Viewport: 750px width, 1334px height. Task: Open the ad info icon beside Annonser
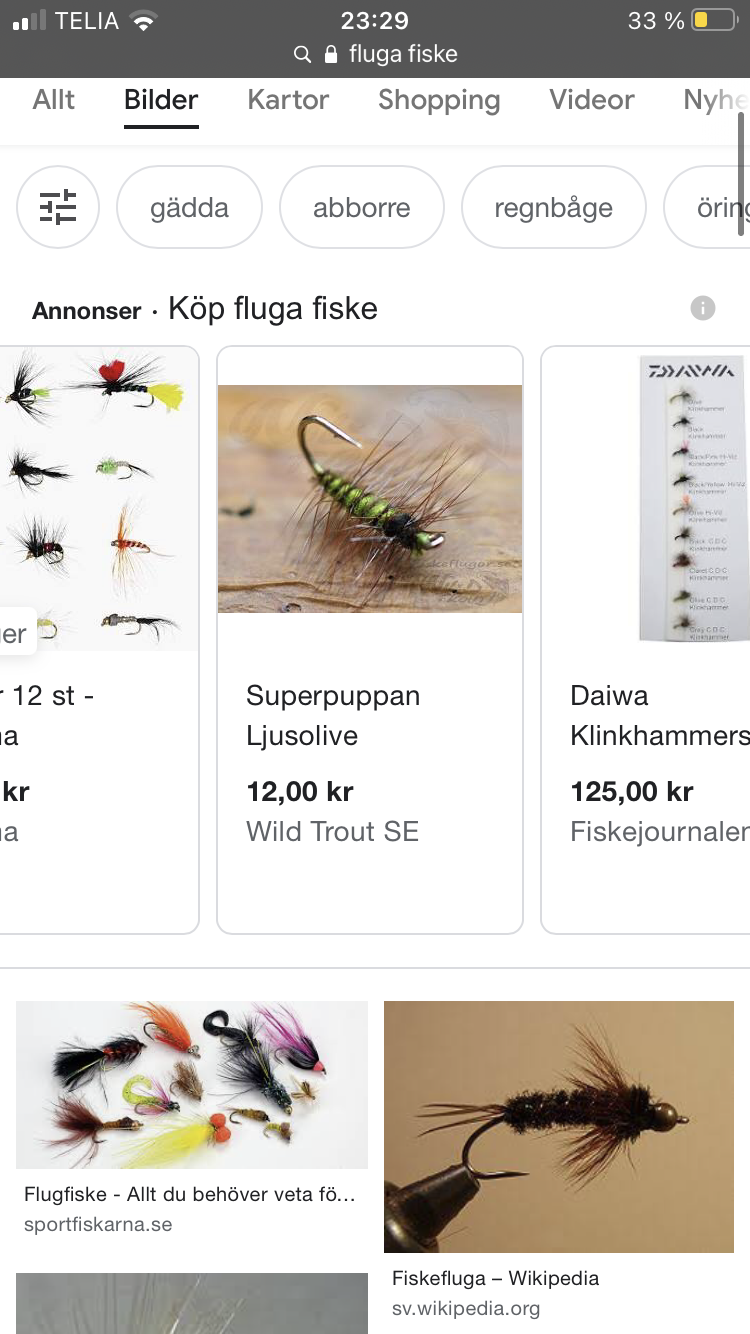click(703, 308)
